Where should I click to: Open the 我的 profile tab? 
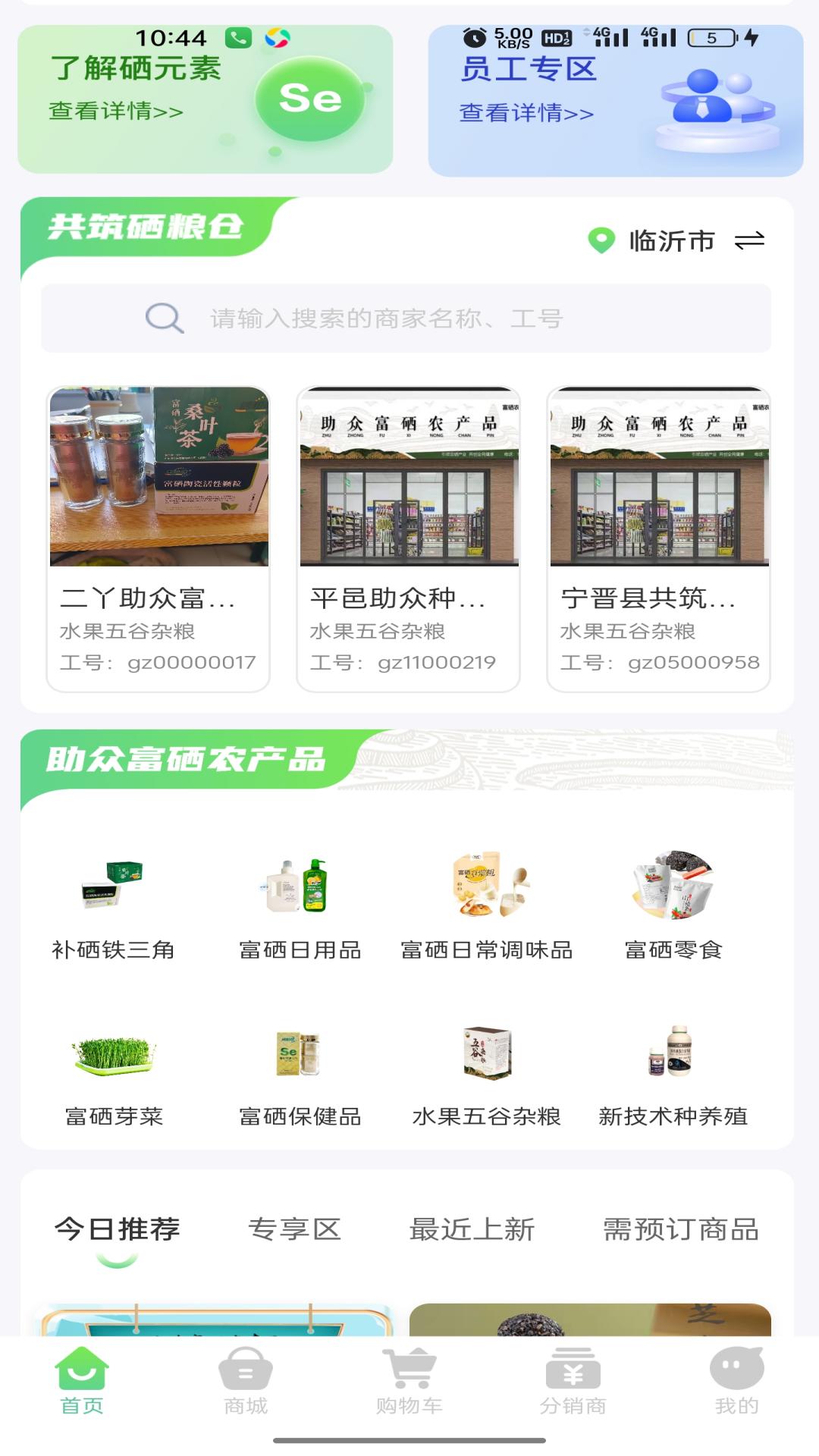[x=736, y=1395]
